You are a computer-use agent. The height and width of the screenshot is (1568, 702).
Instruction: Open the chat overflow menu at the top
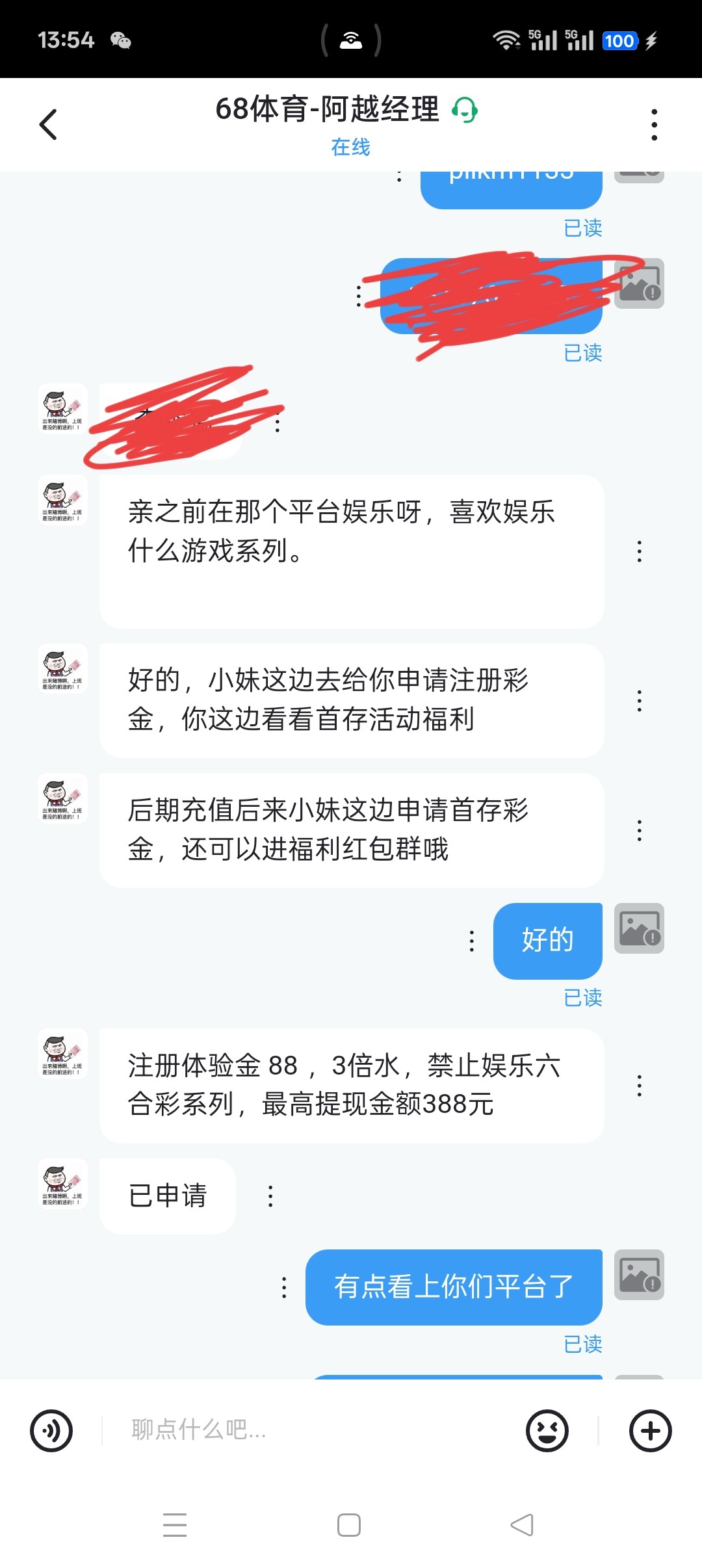[x=654, y=124]
